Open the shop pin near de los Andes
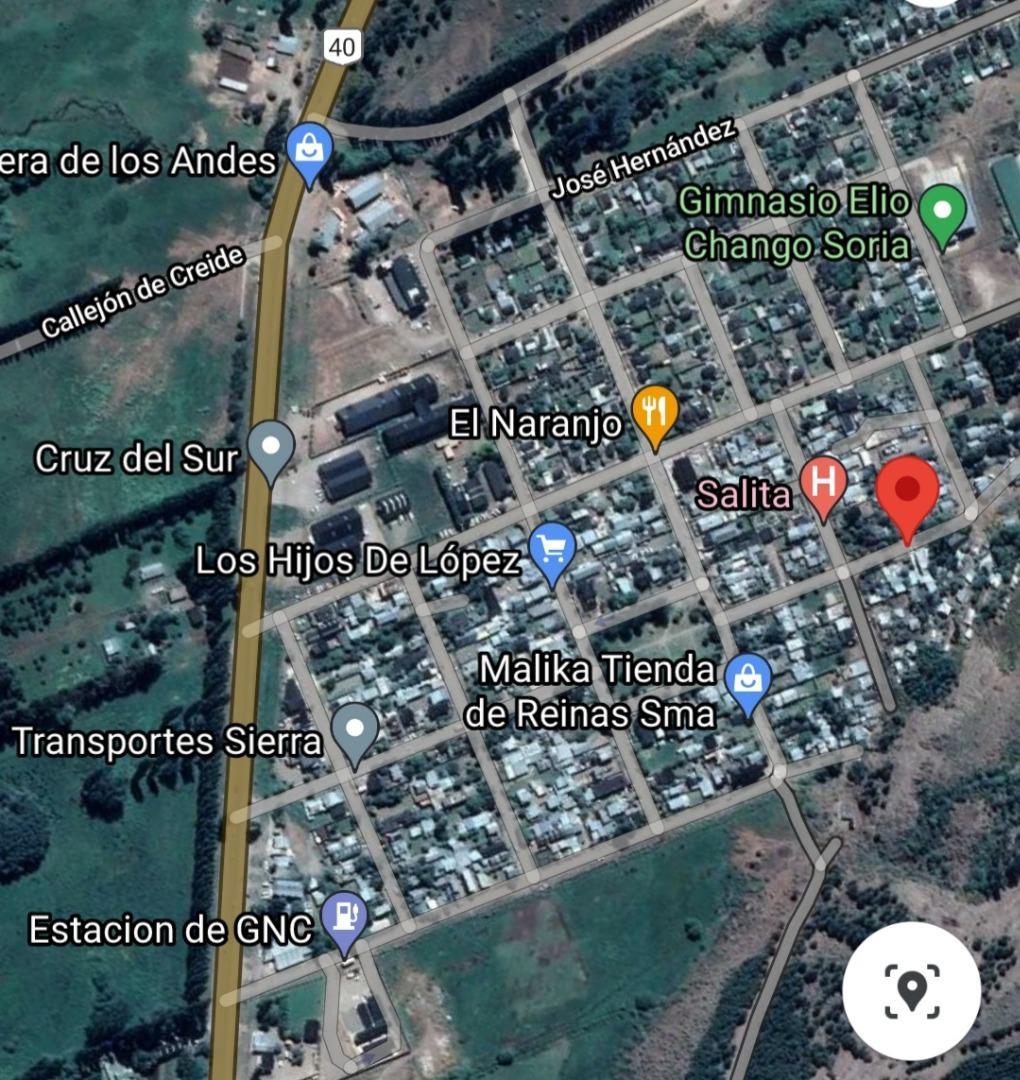This screenshot has height=1080, width=1020. (309, 152)
